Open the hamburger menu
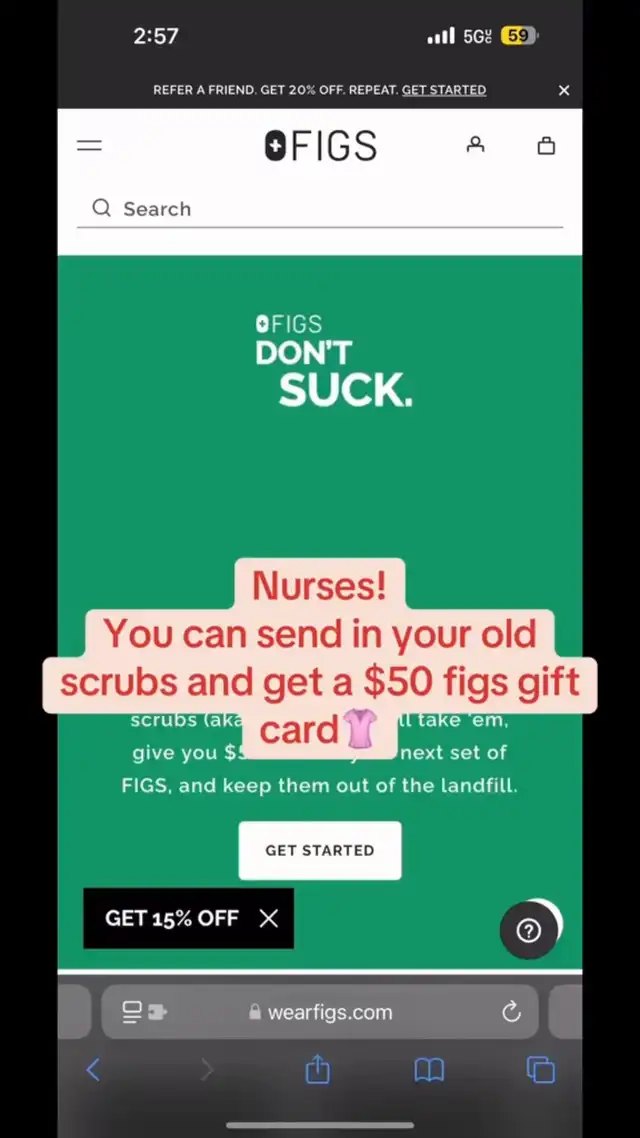Image resolution: width=640 pixels, height=1138 pixels. point(89,146)
